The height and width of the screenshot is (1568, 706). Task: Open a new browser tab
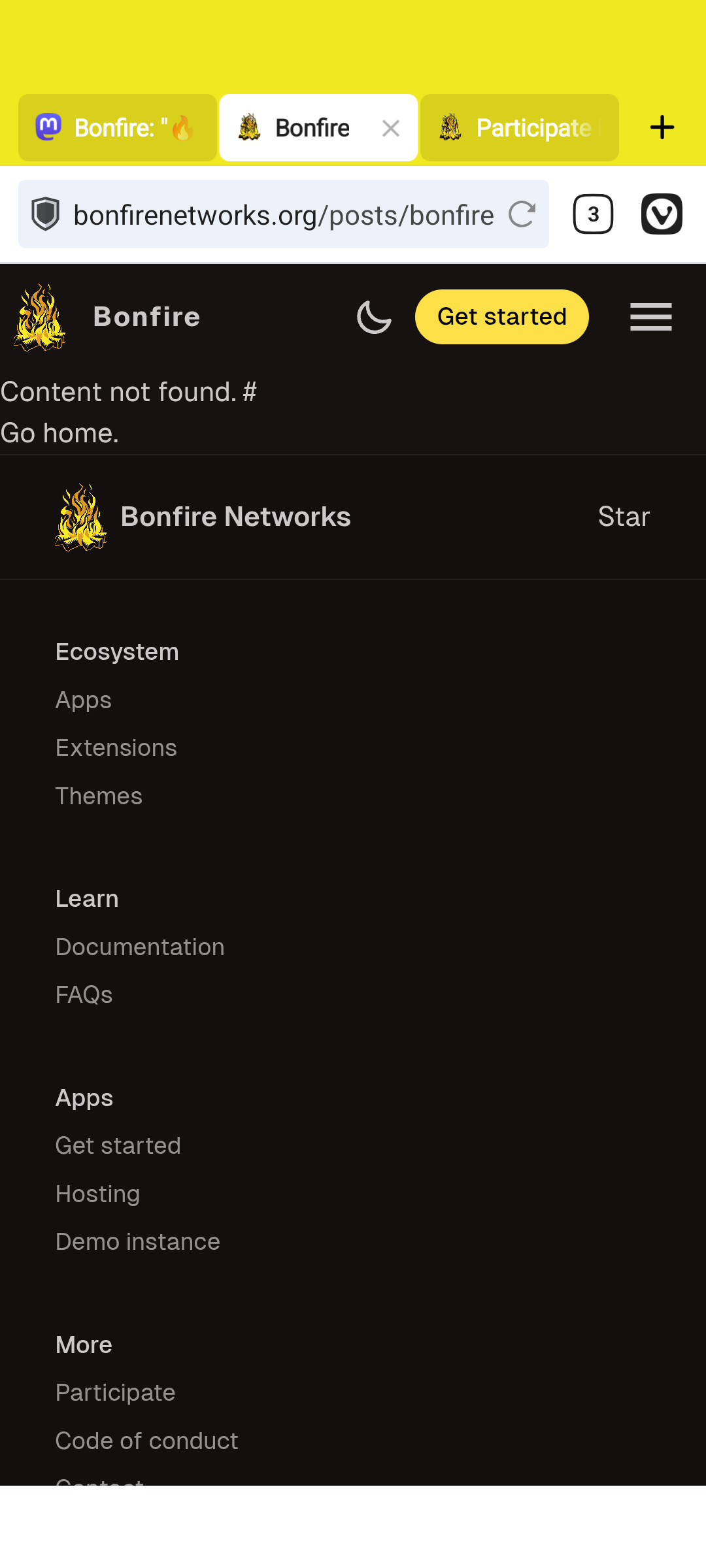pyautogui.click(x=662, y=127)
